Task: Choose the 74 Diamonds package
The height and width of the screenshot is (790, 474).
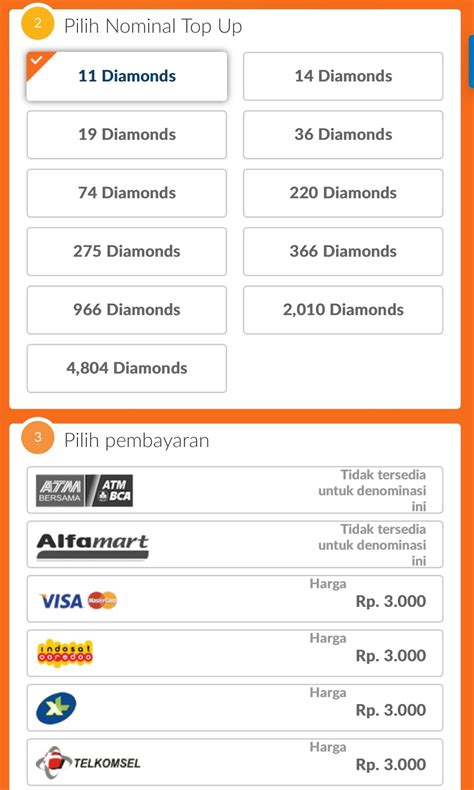Action: point(126,193)
